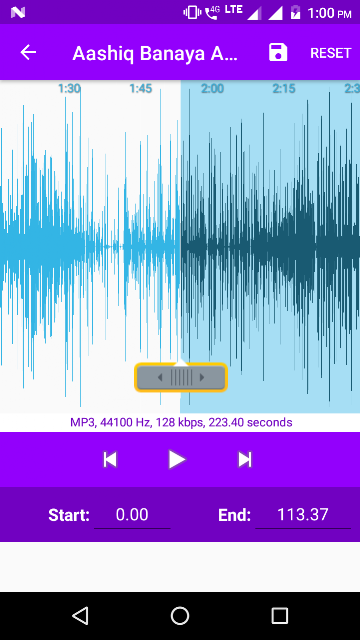The height and width of the screenshot is (640, 360).
Task: Edit the Start time field
Action: pyautogui.click(x=132, y=515)
